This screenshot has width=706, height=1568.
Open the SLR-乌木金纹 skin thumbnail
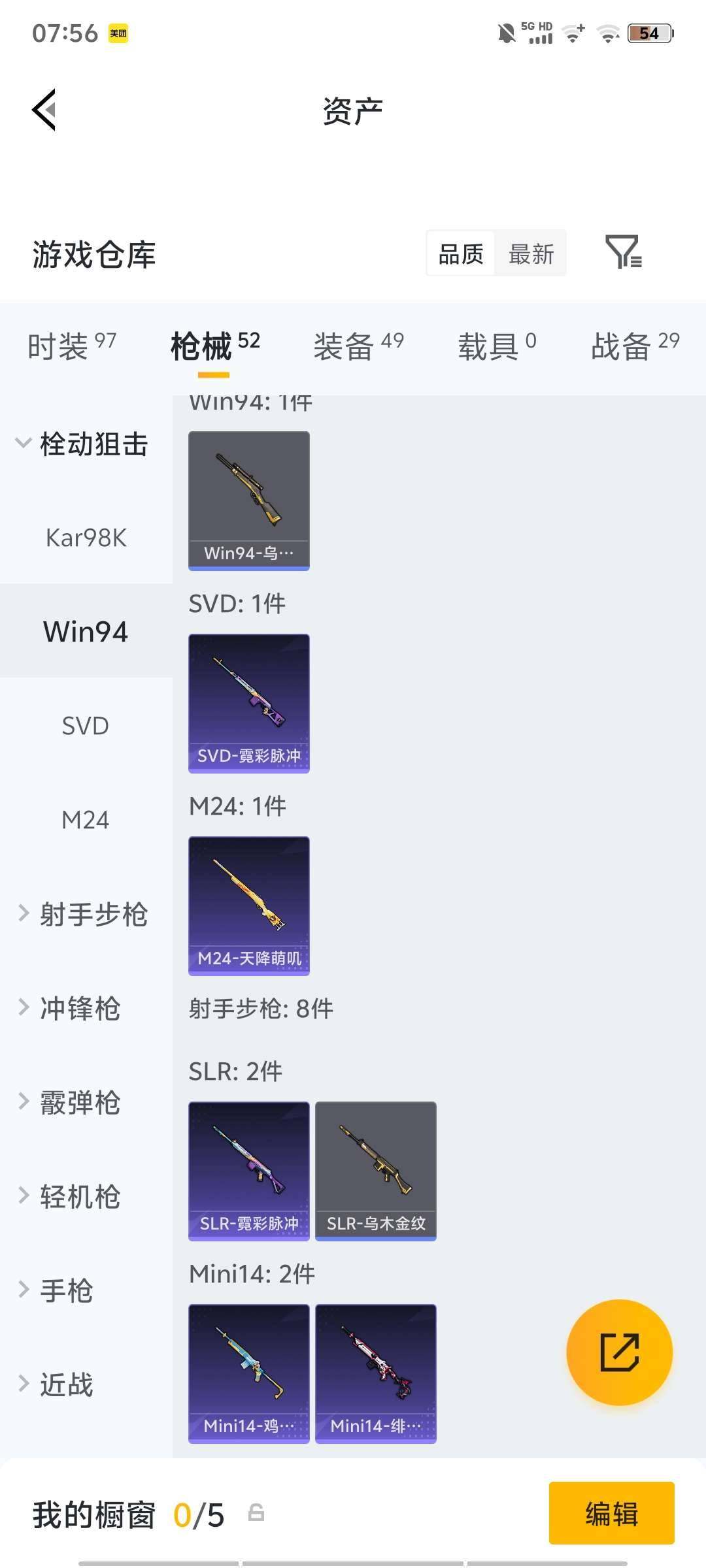[375, 1171]
